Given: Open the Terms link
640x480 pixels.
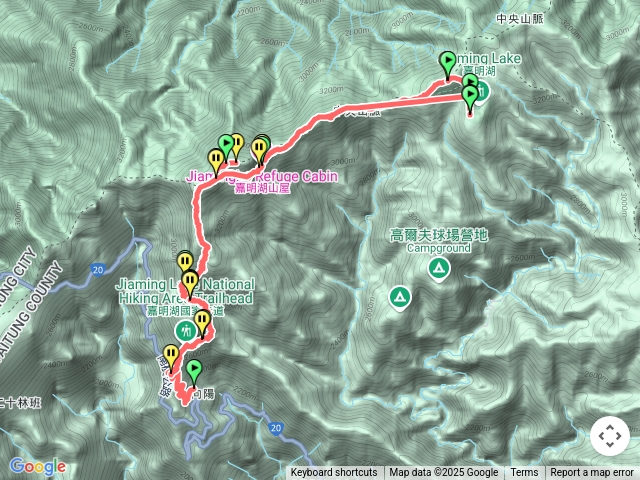Looking at the screenshot, I should coord(524,473).
